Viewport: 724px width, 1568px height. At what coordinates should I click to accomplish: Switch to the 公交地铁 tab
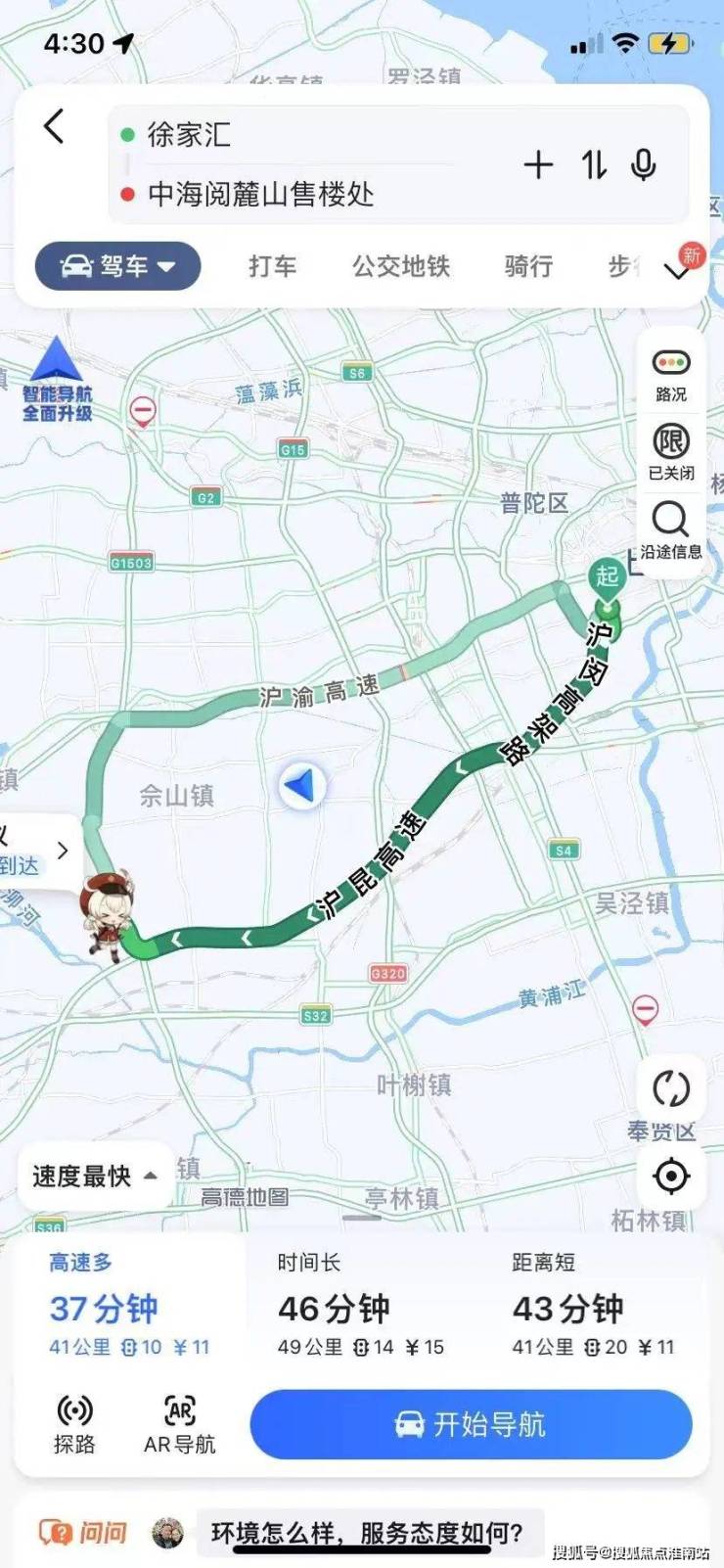point(401,266)
